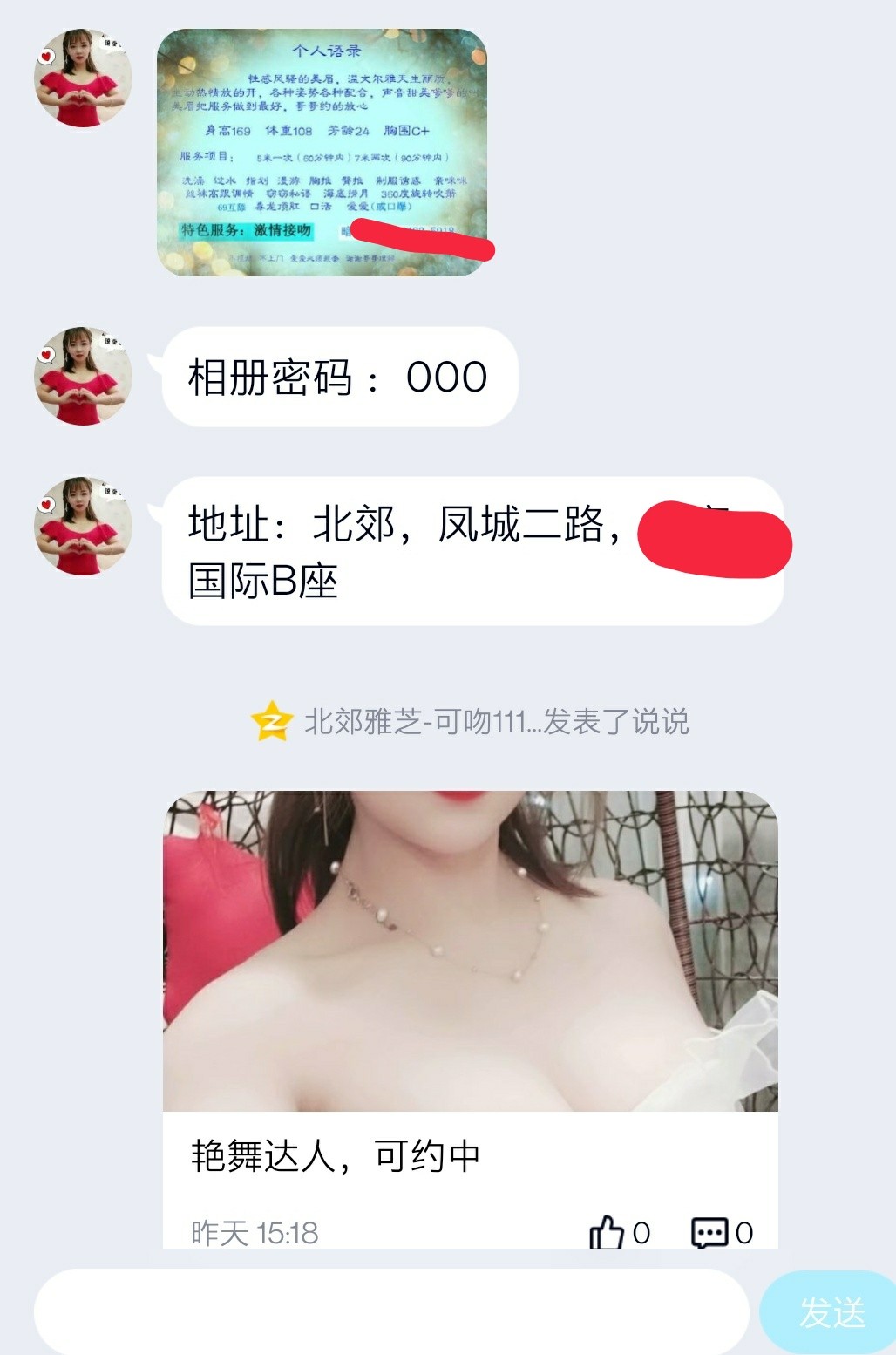Open sender's avatar next to 相册密码 message

[x=83, y=377]
